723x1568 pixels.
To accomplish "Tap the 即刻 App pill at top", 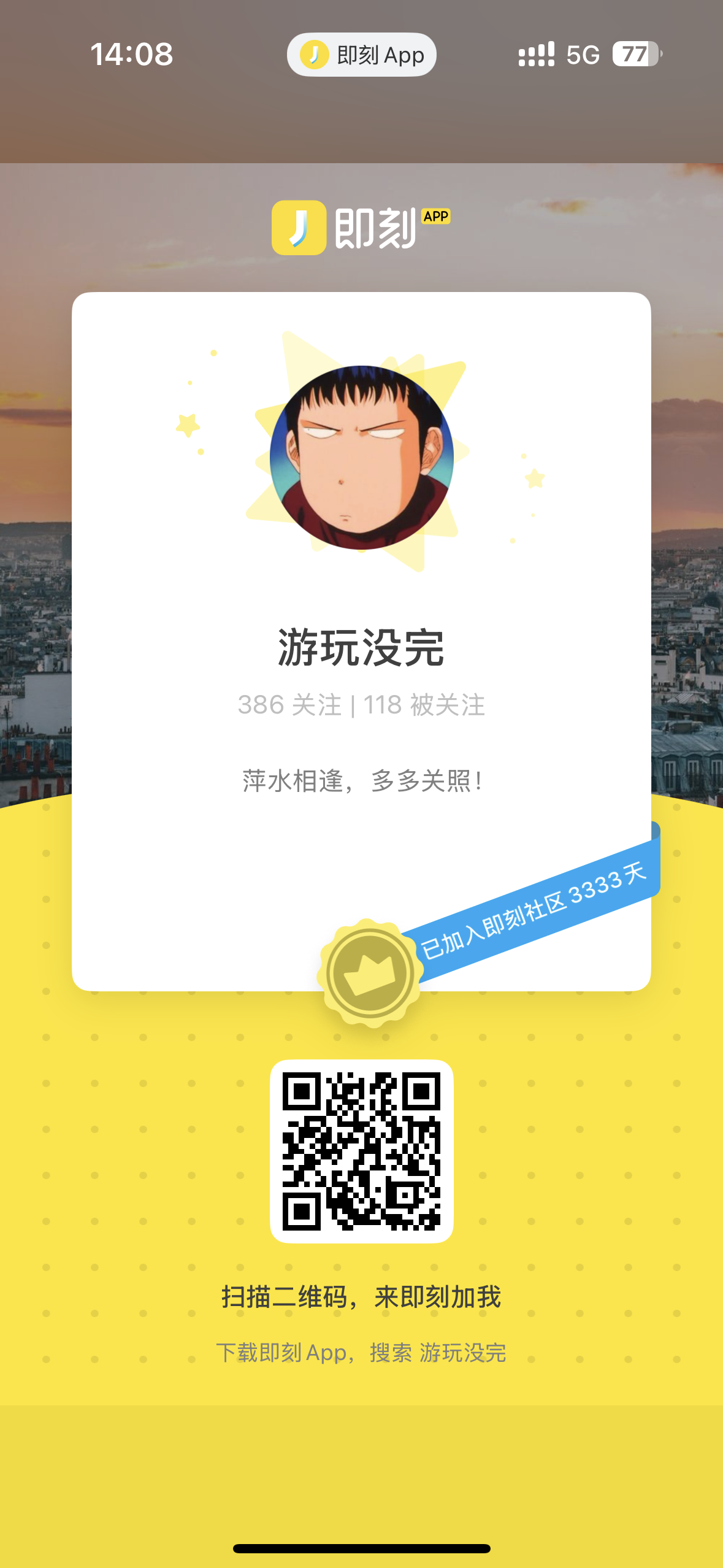I will tap(362, 55).
